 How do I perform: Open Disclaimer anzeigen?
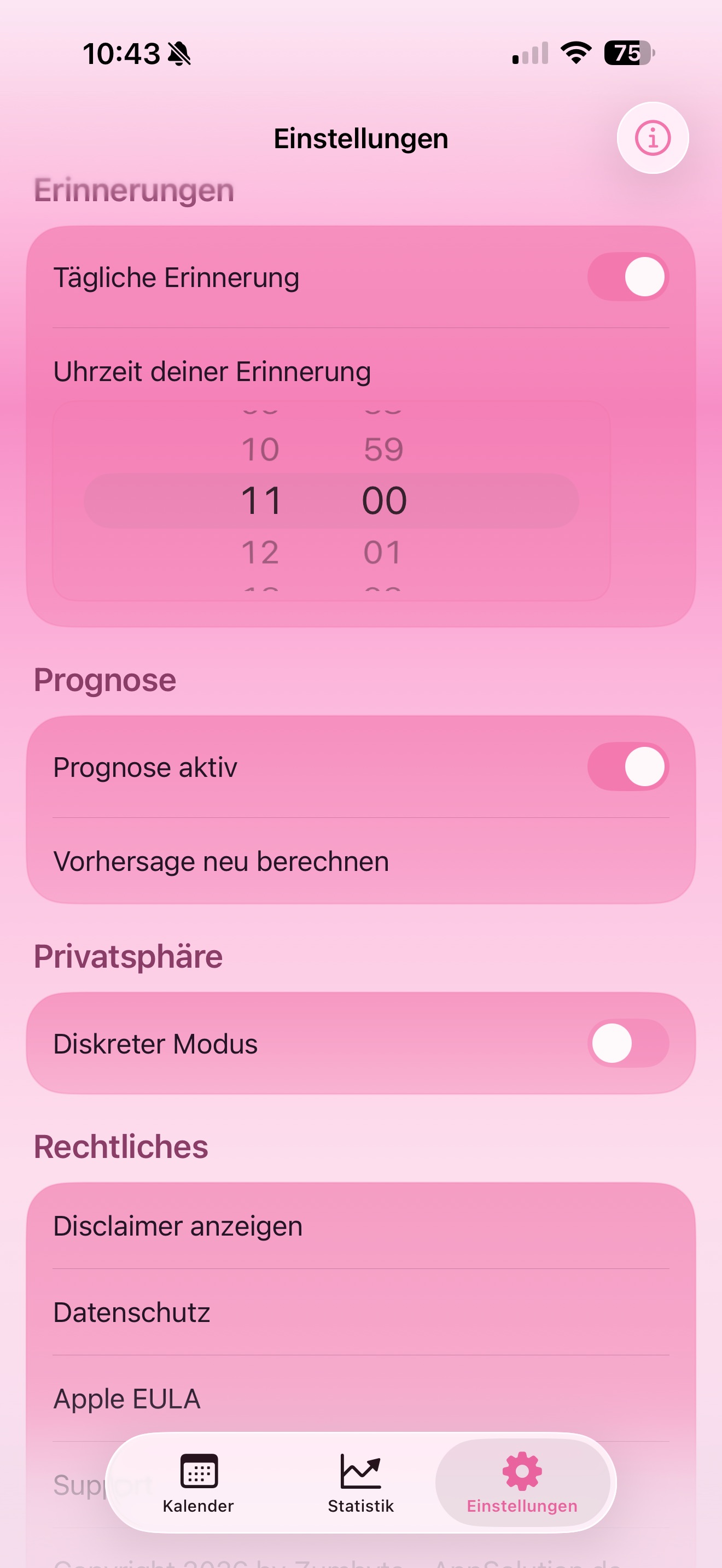click(x=178, y=1226)
